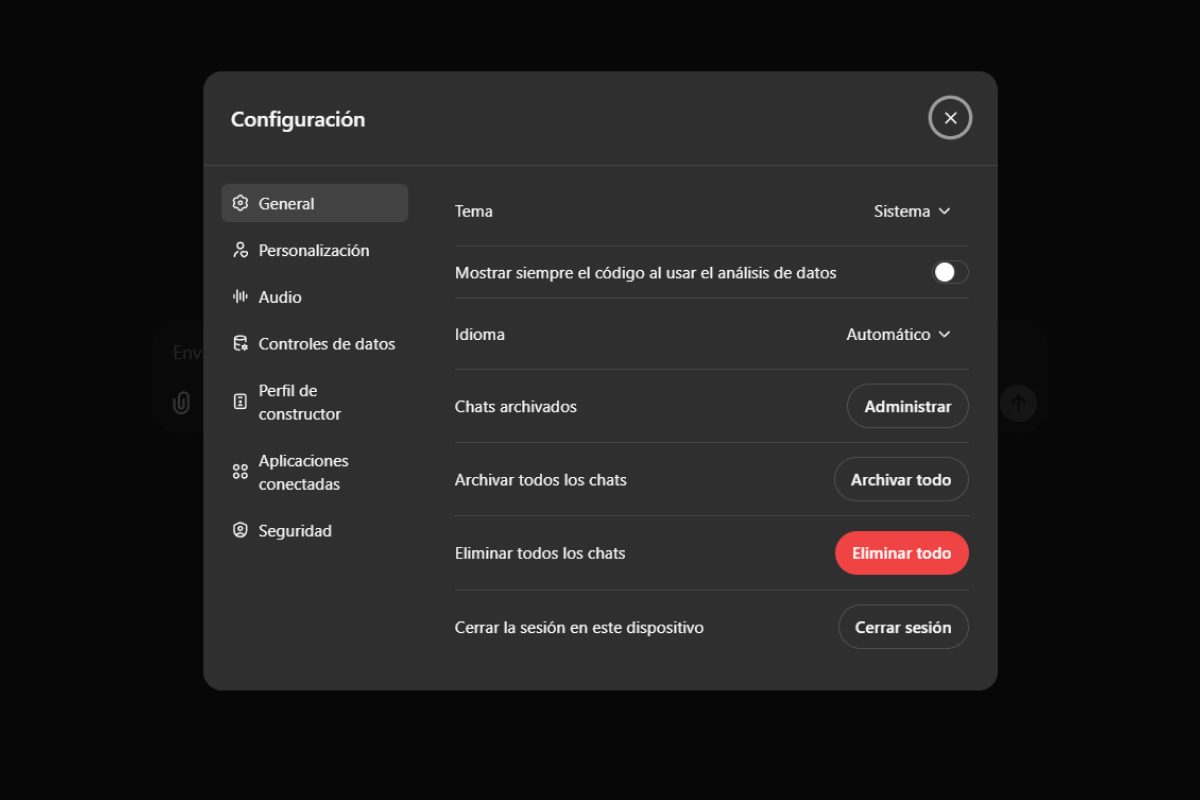Open the Personalización section
Screen dimensions: 1200x800
pos(313,250)
